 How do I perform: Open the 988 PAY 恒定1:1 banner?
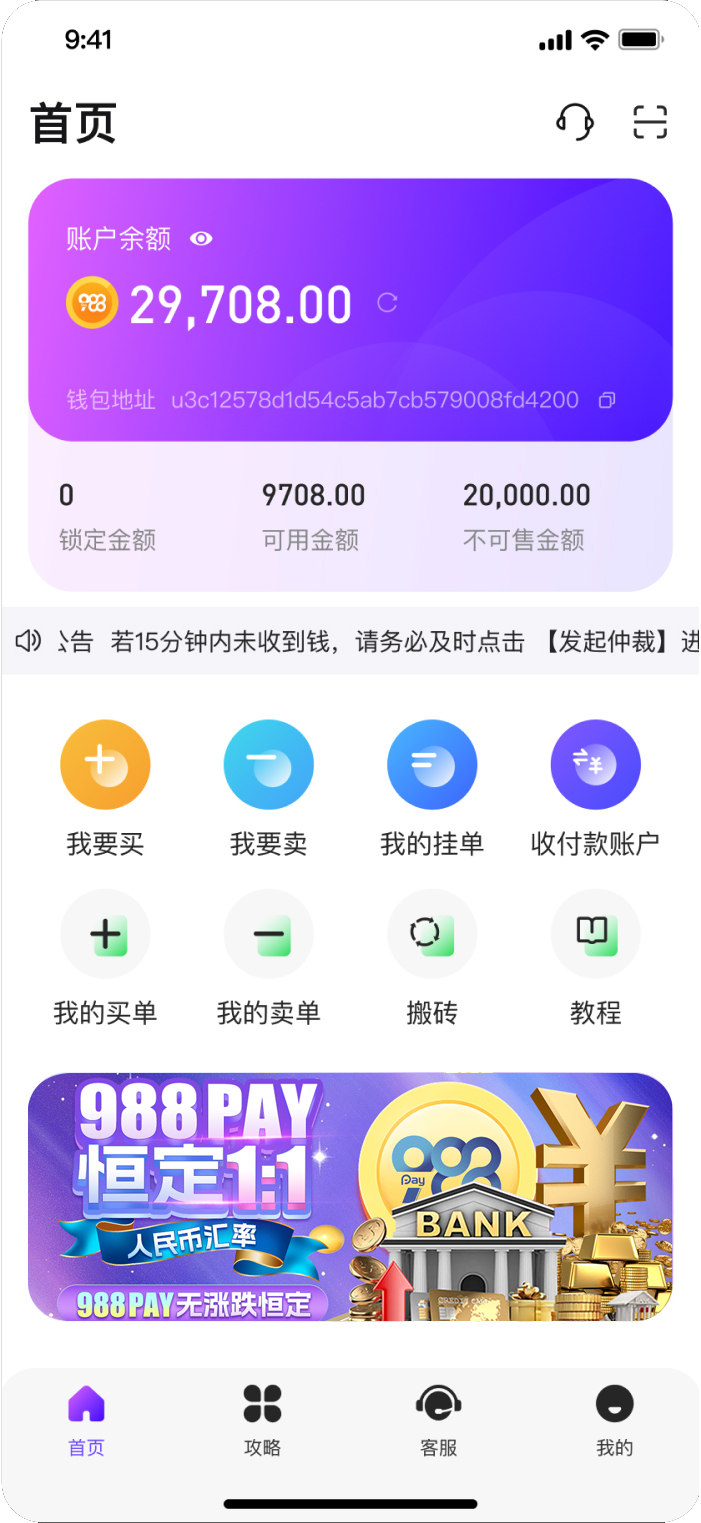350,1196
